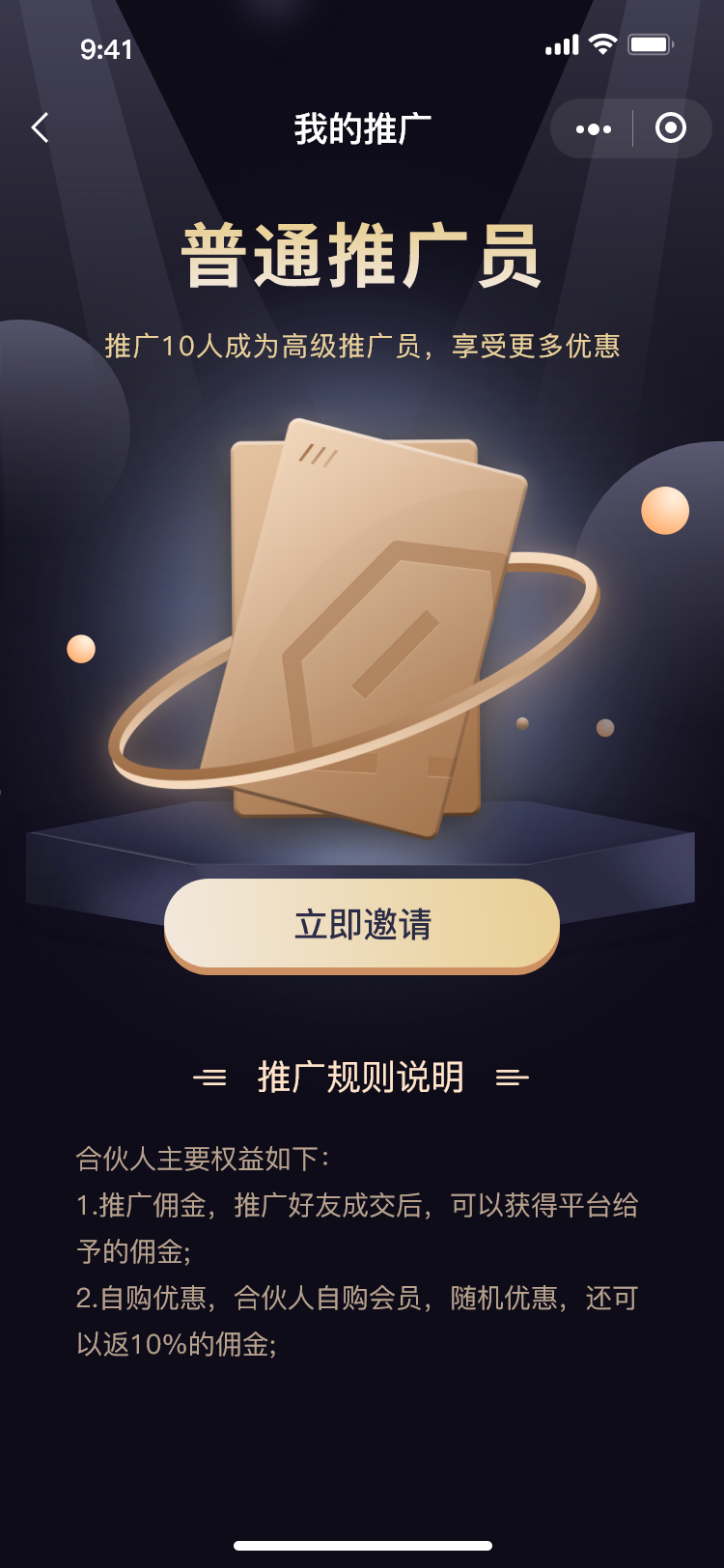Open the mini program more options menu
The width and height of the screenshot is (724, 1568).
[593, 128]
